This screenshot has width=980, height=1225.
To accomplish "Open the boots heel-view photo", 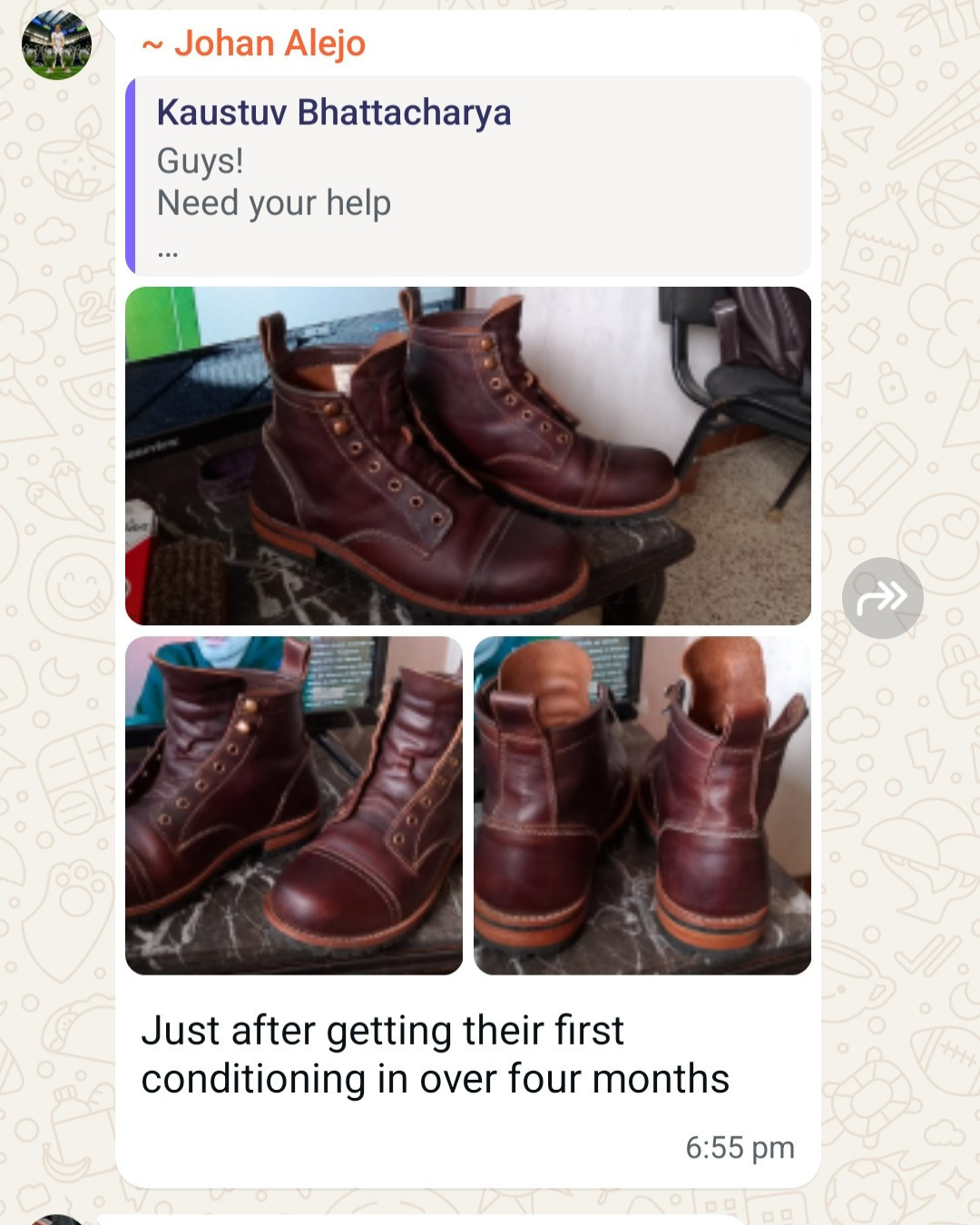I will [x=642, y=805].
